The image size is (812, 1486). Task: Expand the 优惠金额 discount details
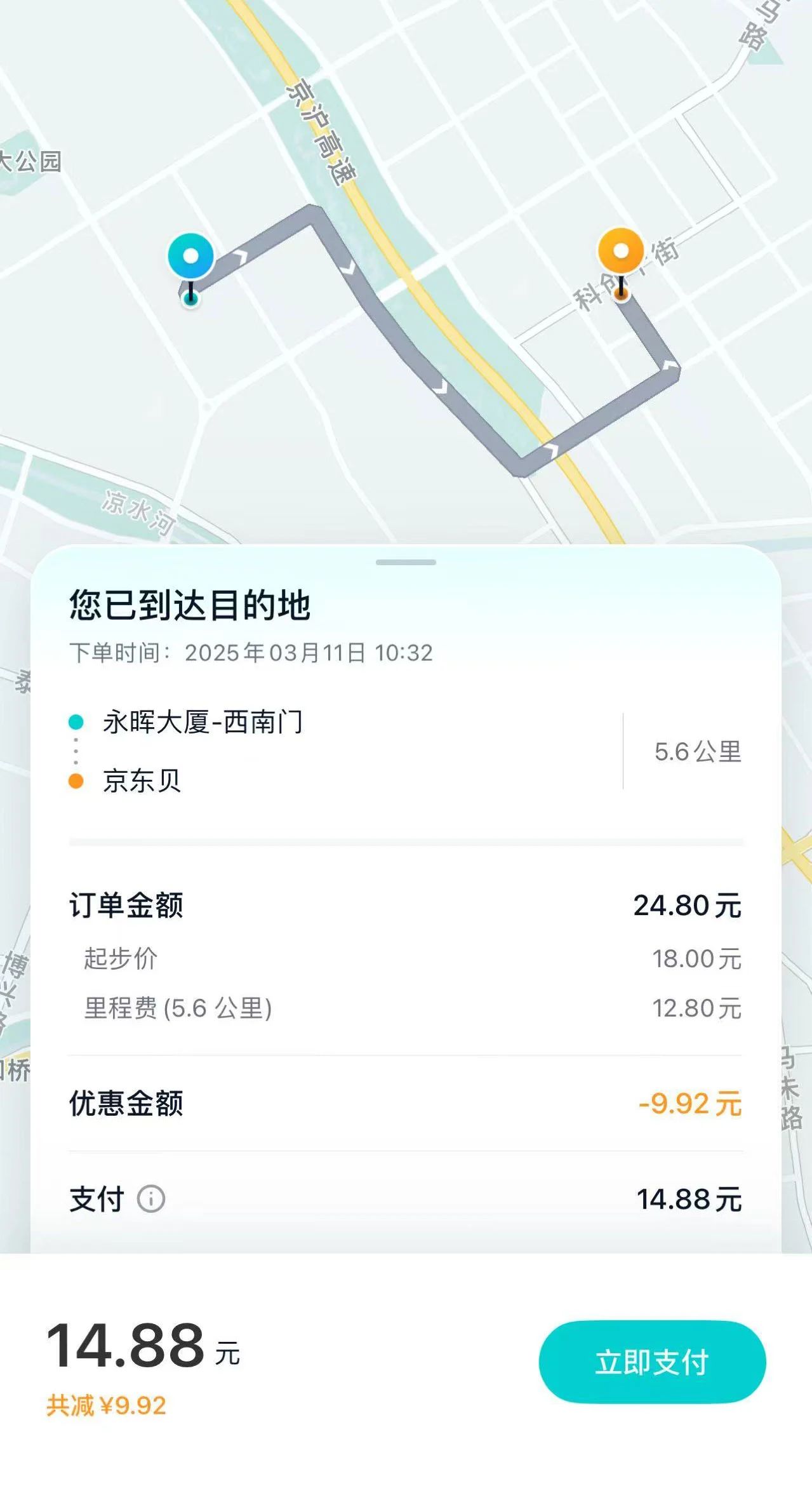pyautogui.click(x=406, y=1103)
